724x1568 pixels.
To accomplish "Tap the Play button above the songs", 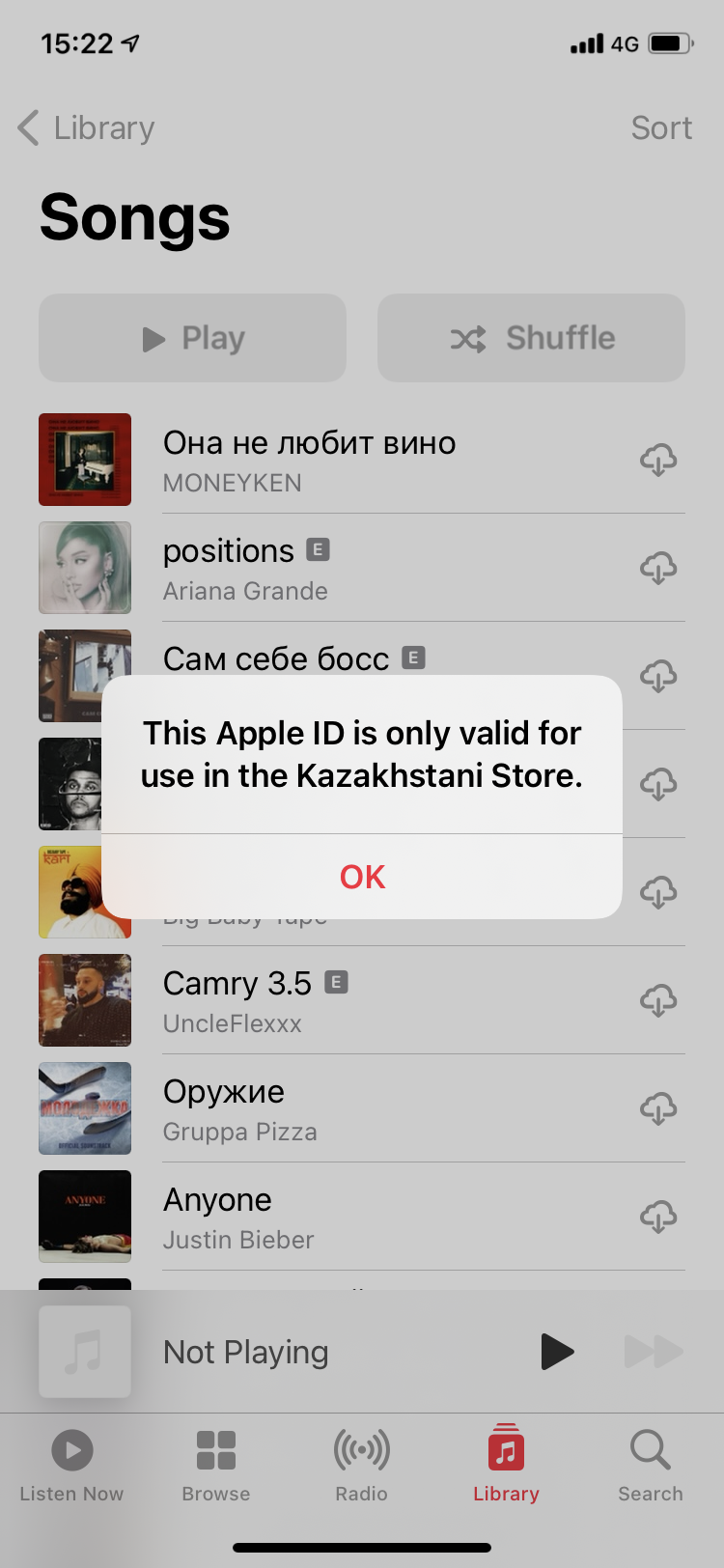I will 192,338.
